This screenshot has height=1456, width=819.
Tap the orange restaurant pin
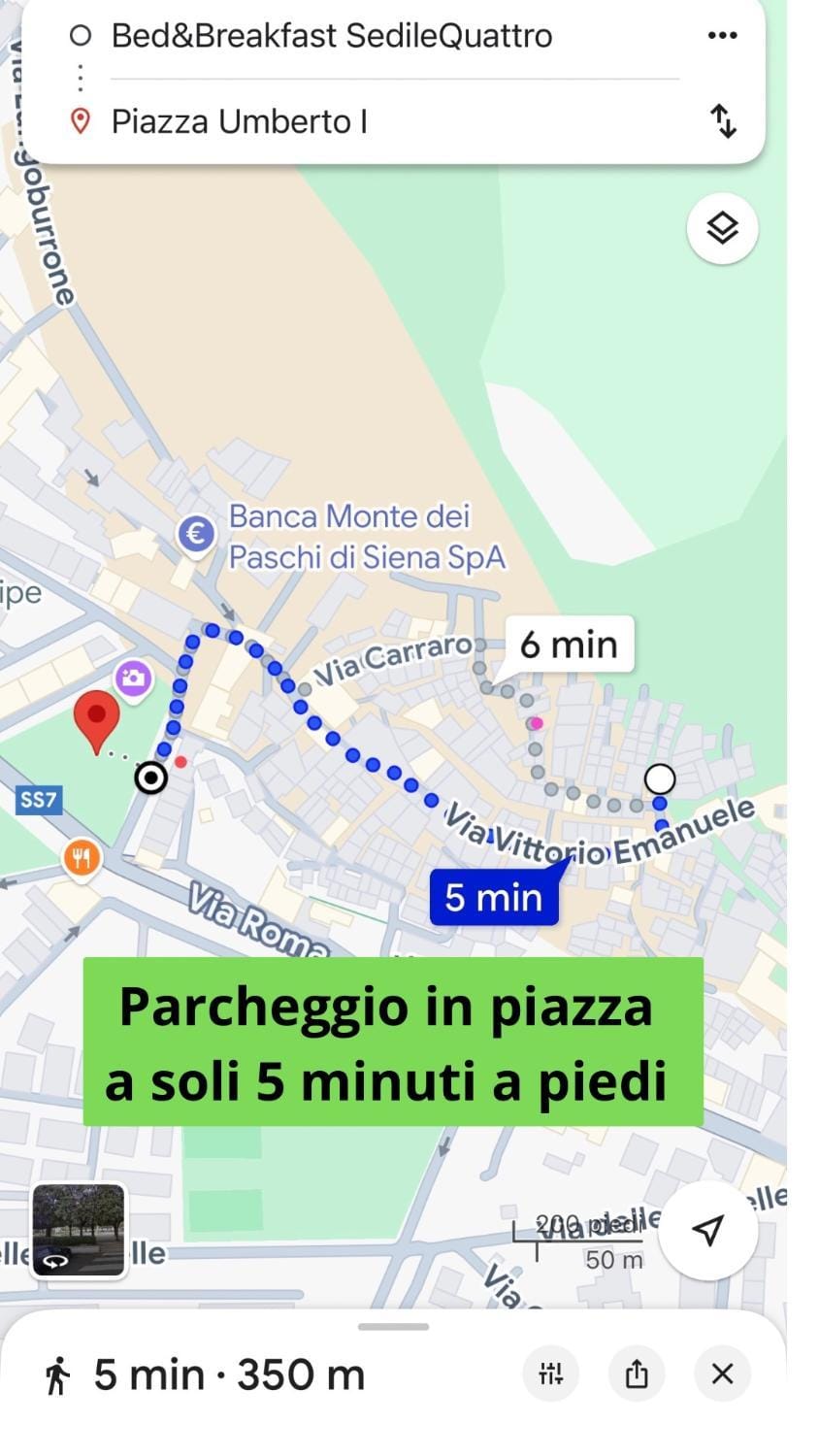[x=82, y=859]
